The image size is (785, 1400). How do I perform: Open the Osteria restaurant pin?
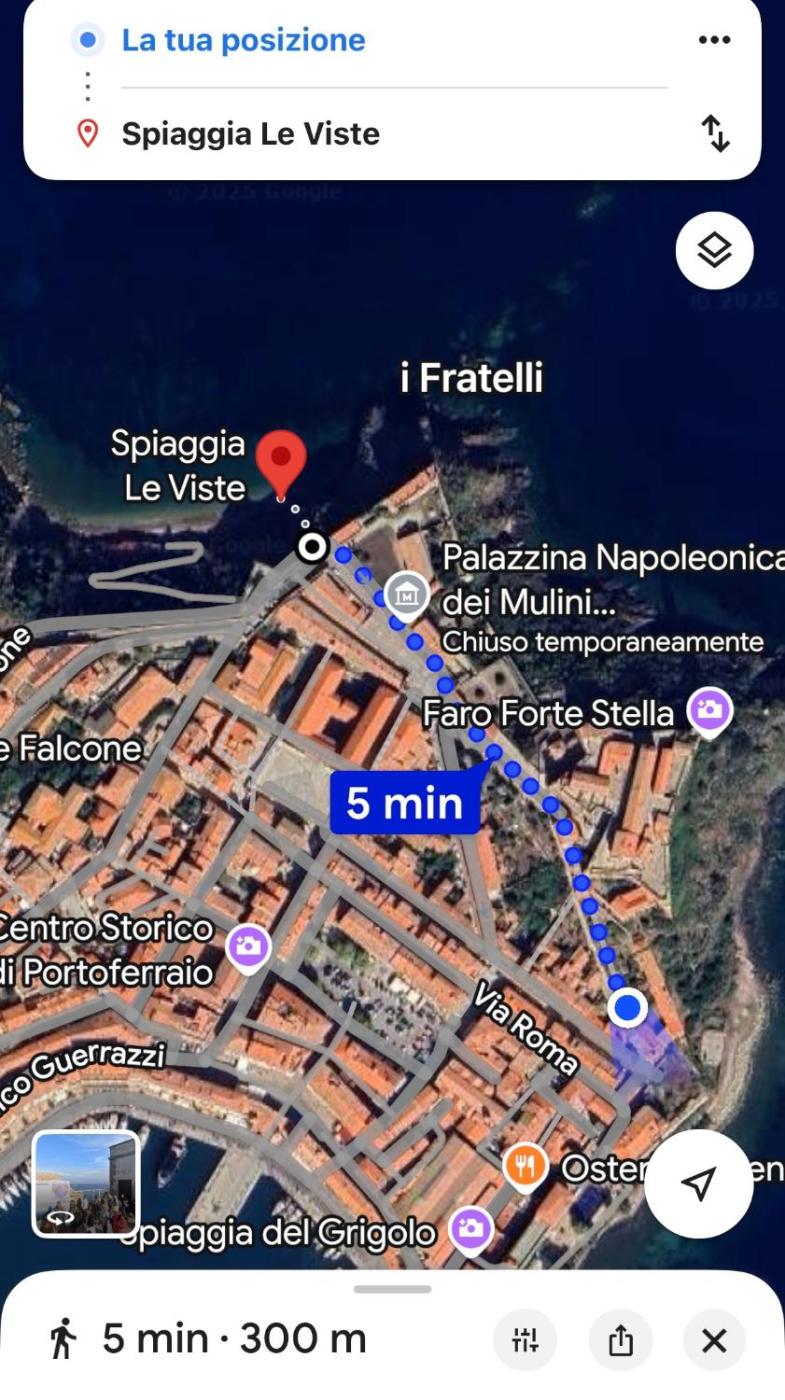[525, 1166]
